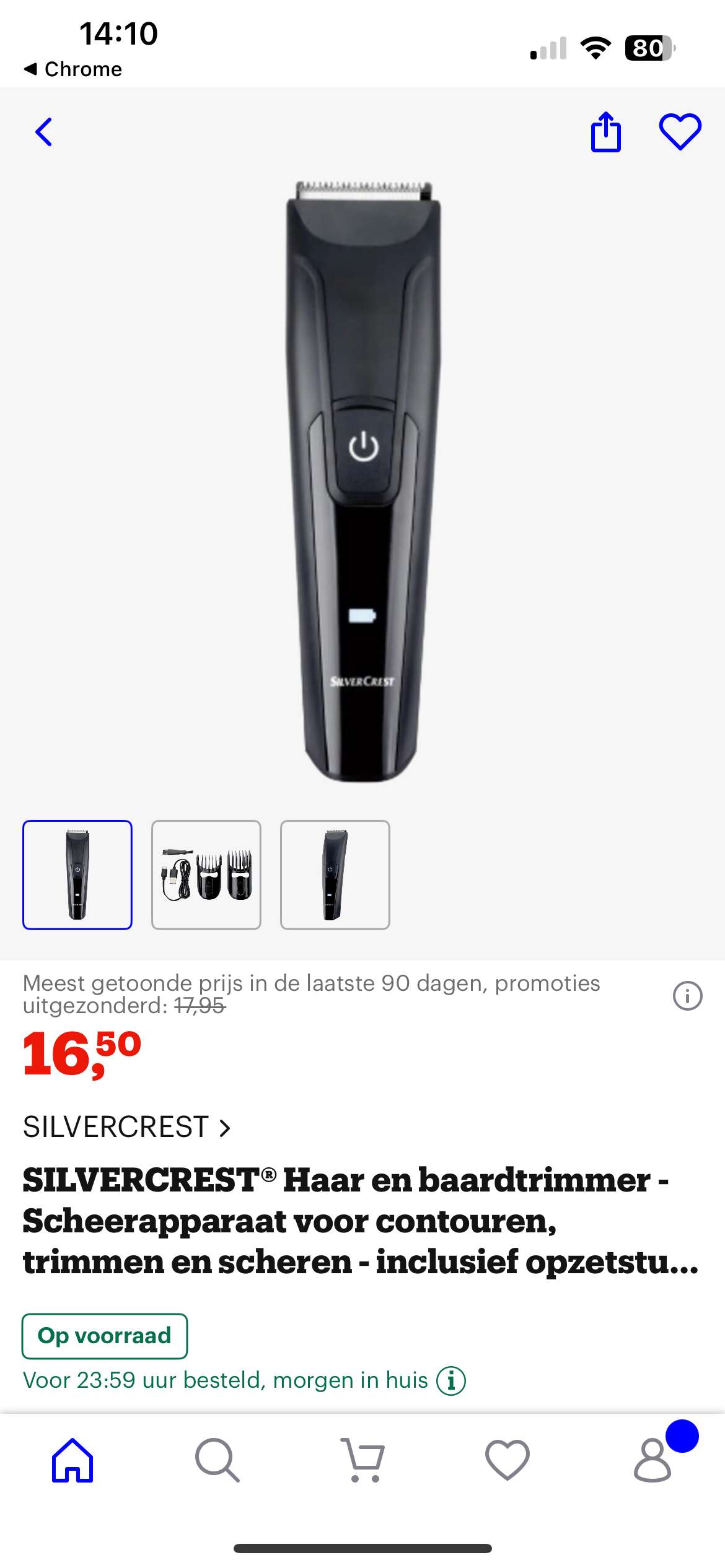
Task: View the accessories thumbnail image
Action: tap(206, 874)
